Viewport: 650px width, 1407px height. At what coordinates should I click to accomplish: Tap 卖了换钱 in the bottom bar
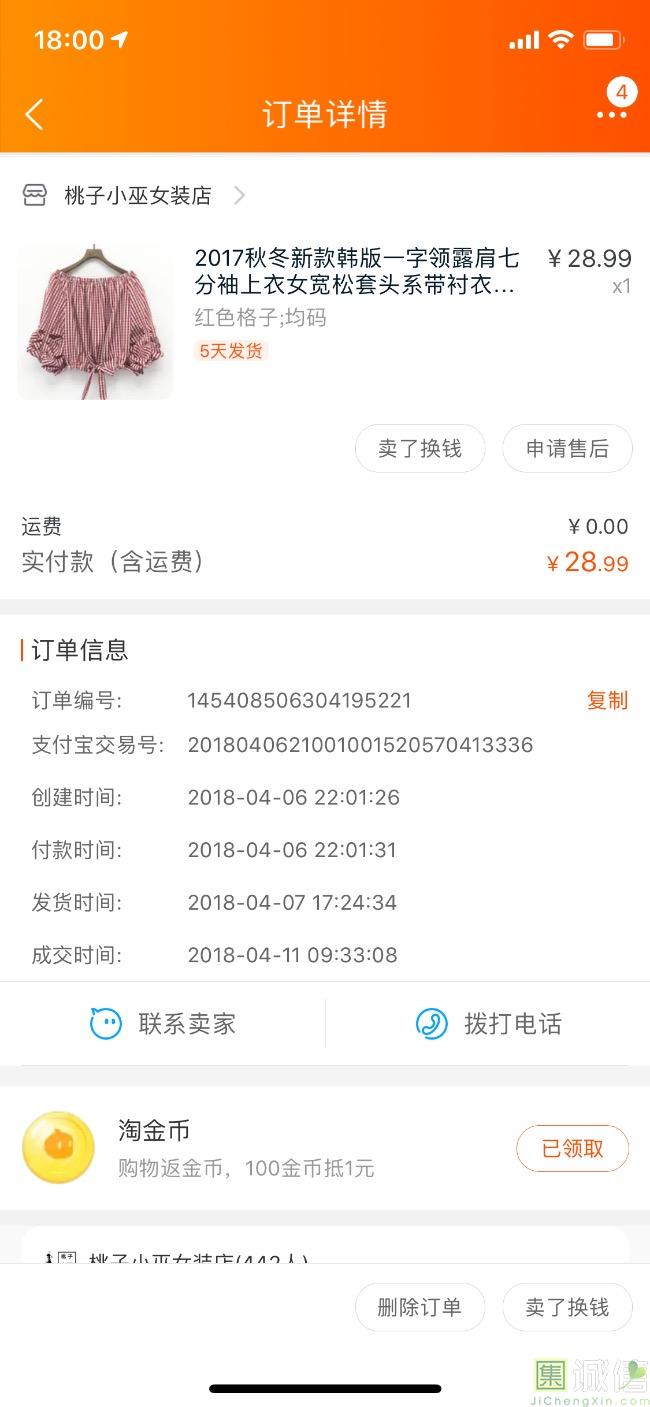pyautogui.click(x=567, y=1307)
